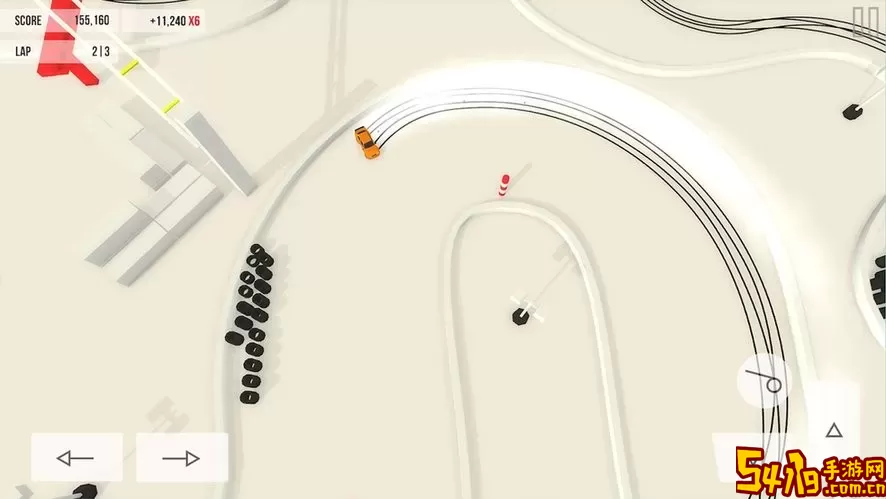Tap the accelerate triangle button
The width and height of the screenshot is (886, 499).
833,430
